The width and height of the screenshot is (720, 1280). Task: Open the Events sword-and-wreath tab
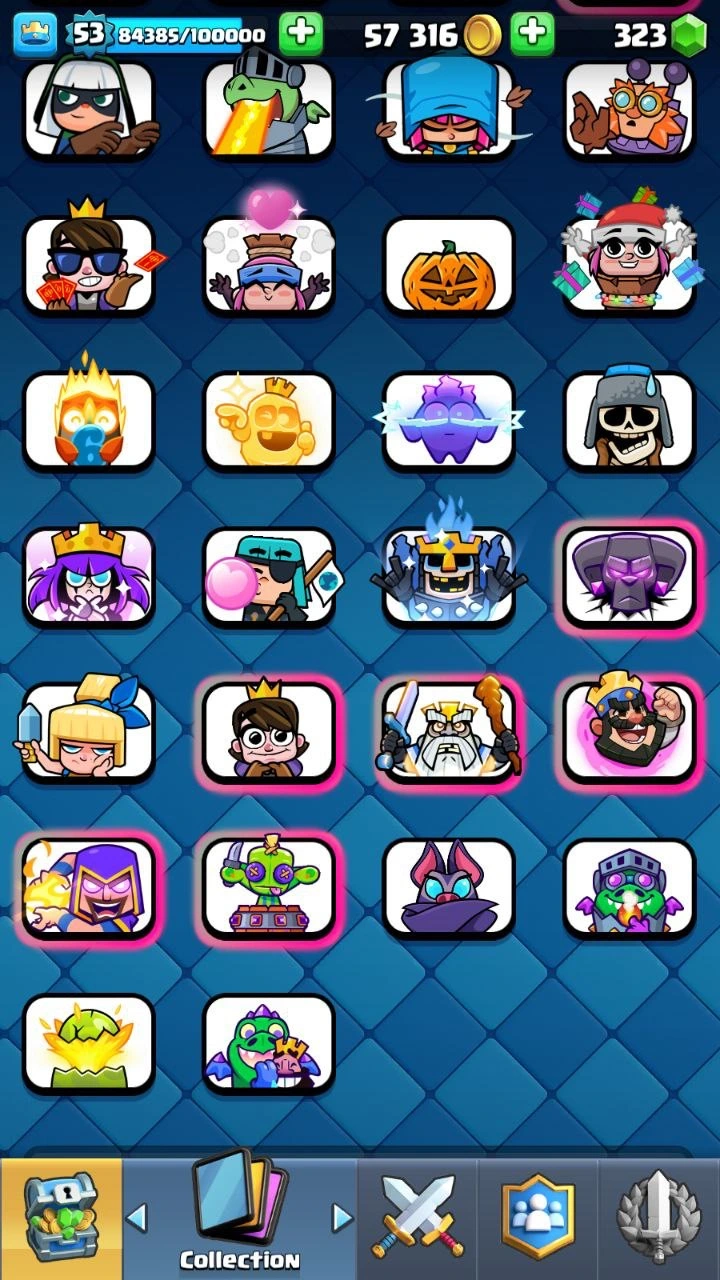coord(658,1218)
